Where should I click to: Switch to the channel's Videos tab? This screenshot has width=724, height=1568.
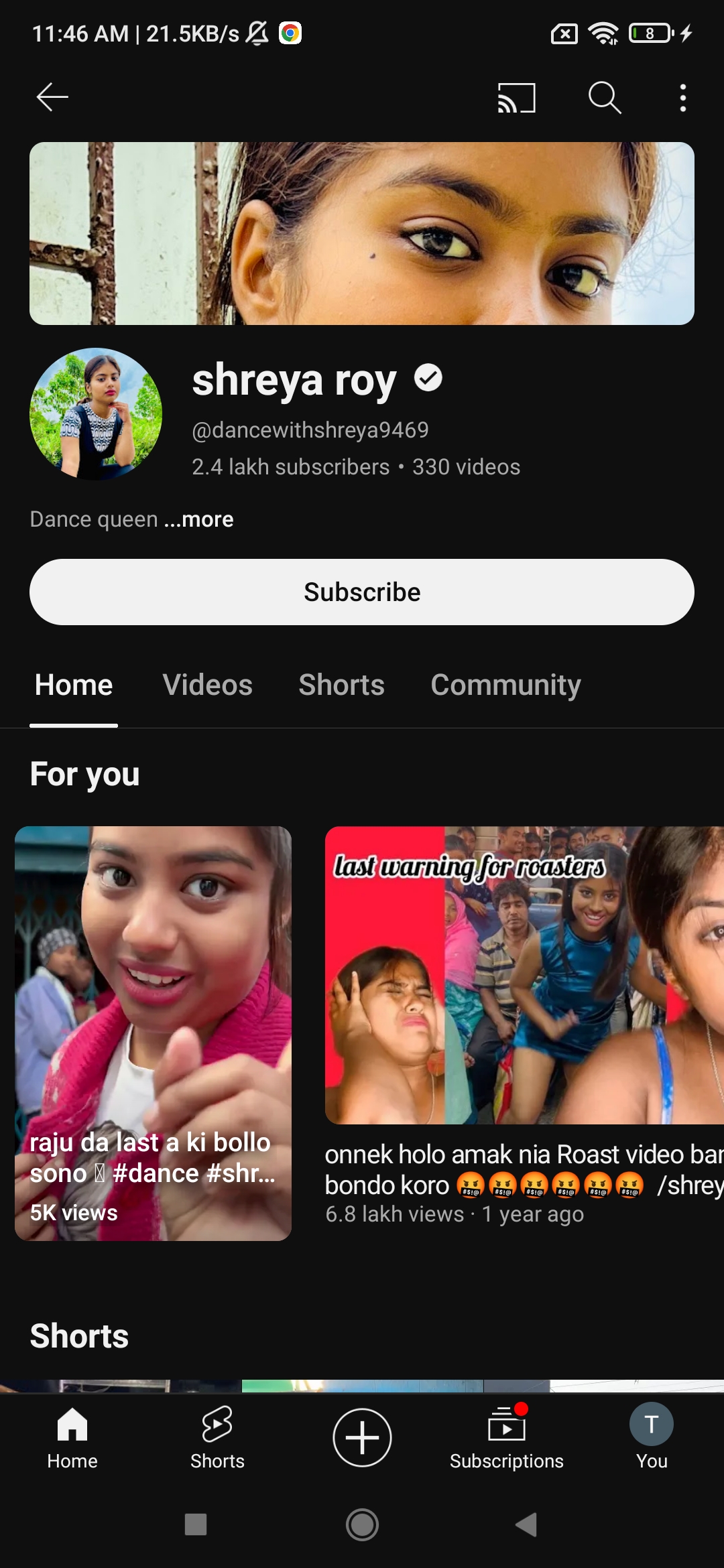(207, 685)
